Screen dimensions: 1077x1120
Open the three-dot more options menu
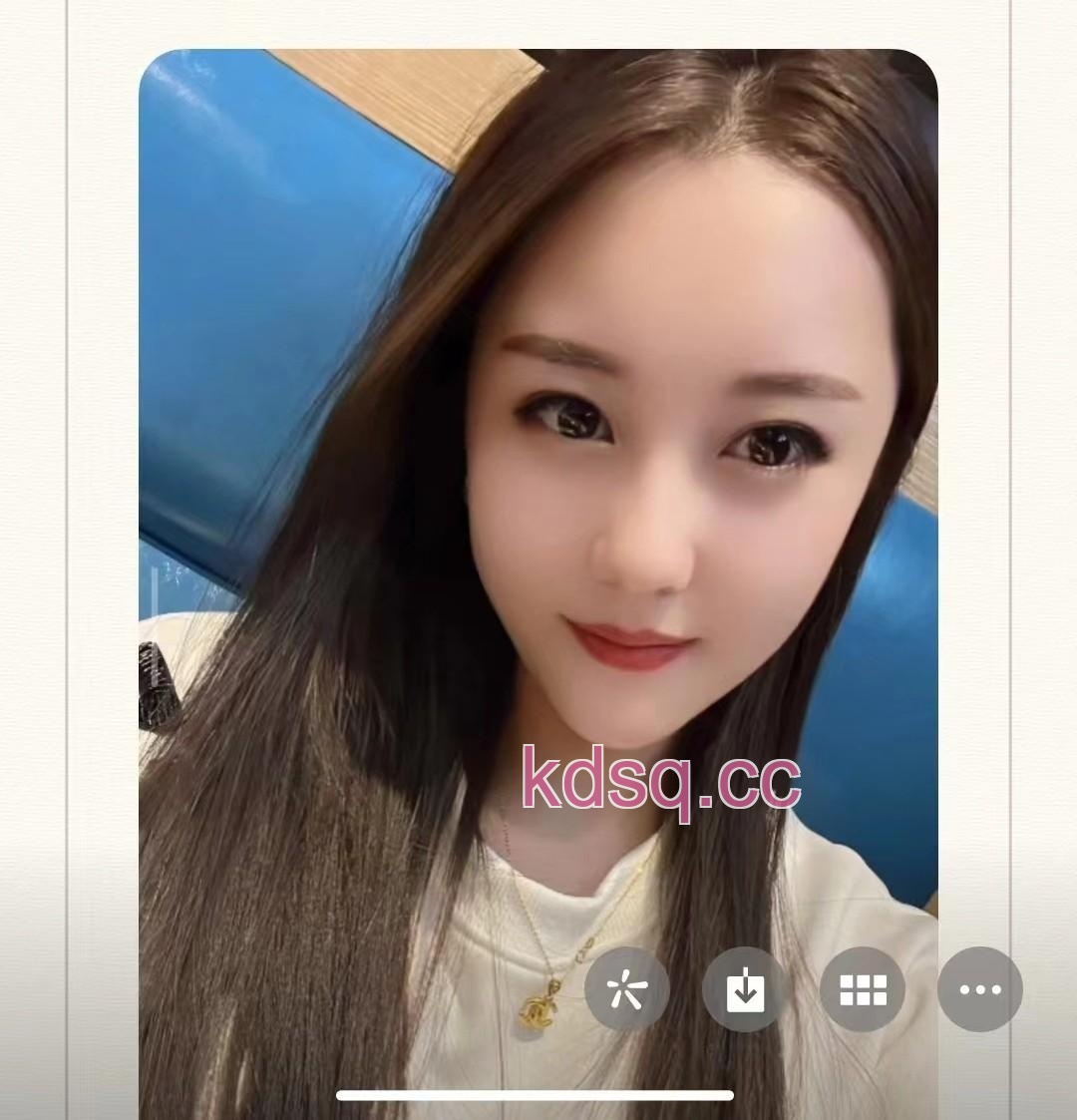point(979,989)
